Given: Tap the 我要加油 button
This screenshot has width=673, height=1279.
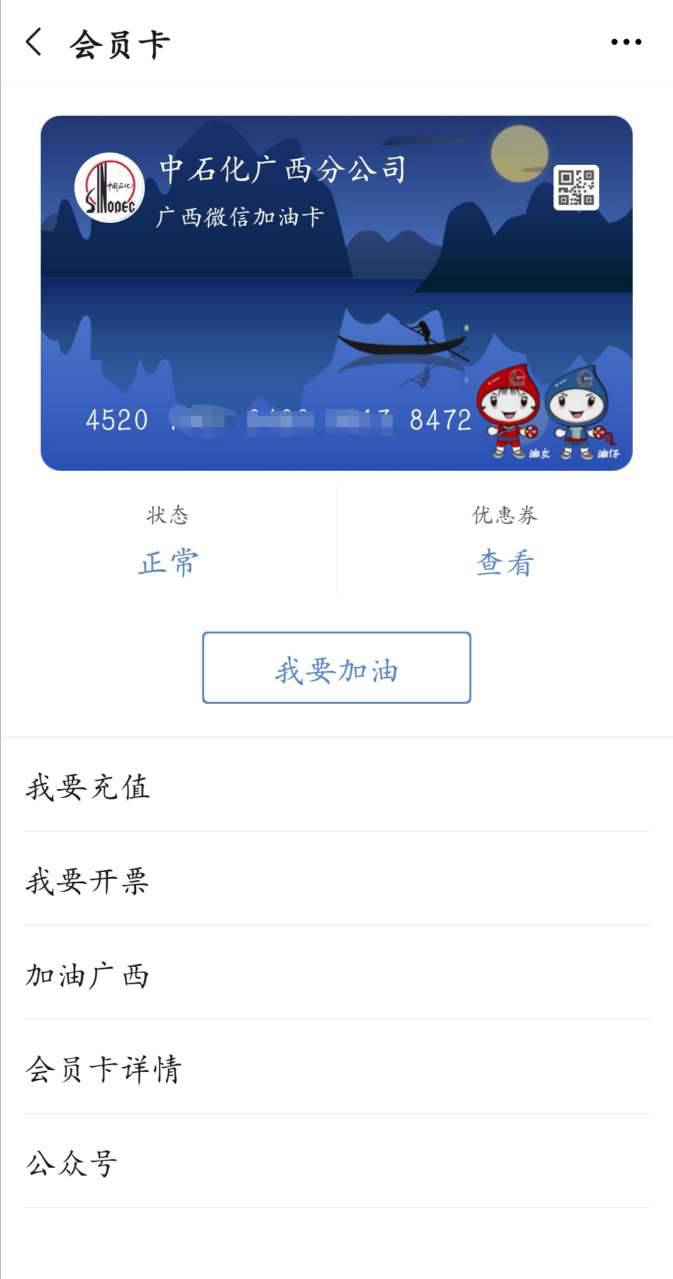Looking at the screenshot, I should tap(336, 668).
